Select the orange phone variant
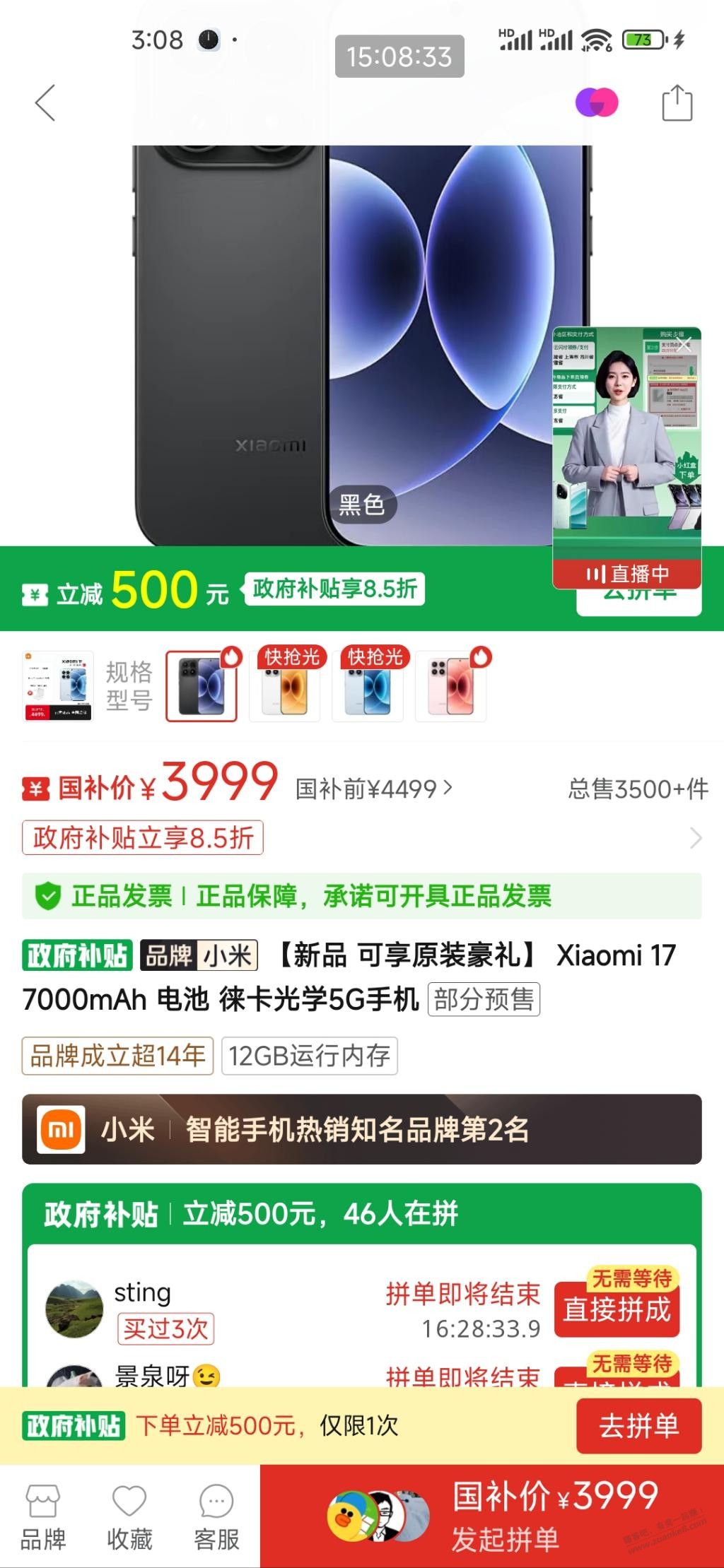The width and height of the screenshot is (724, 1568). point(285,685)
